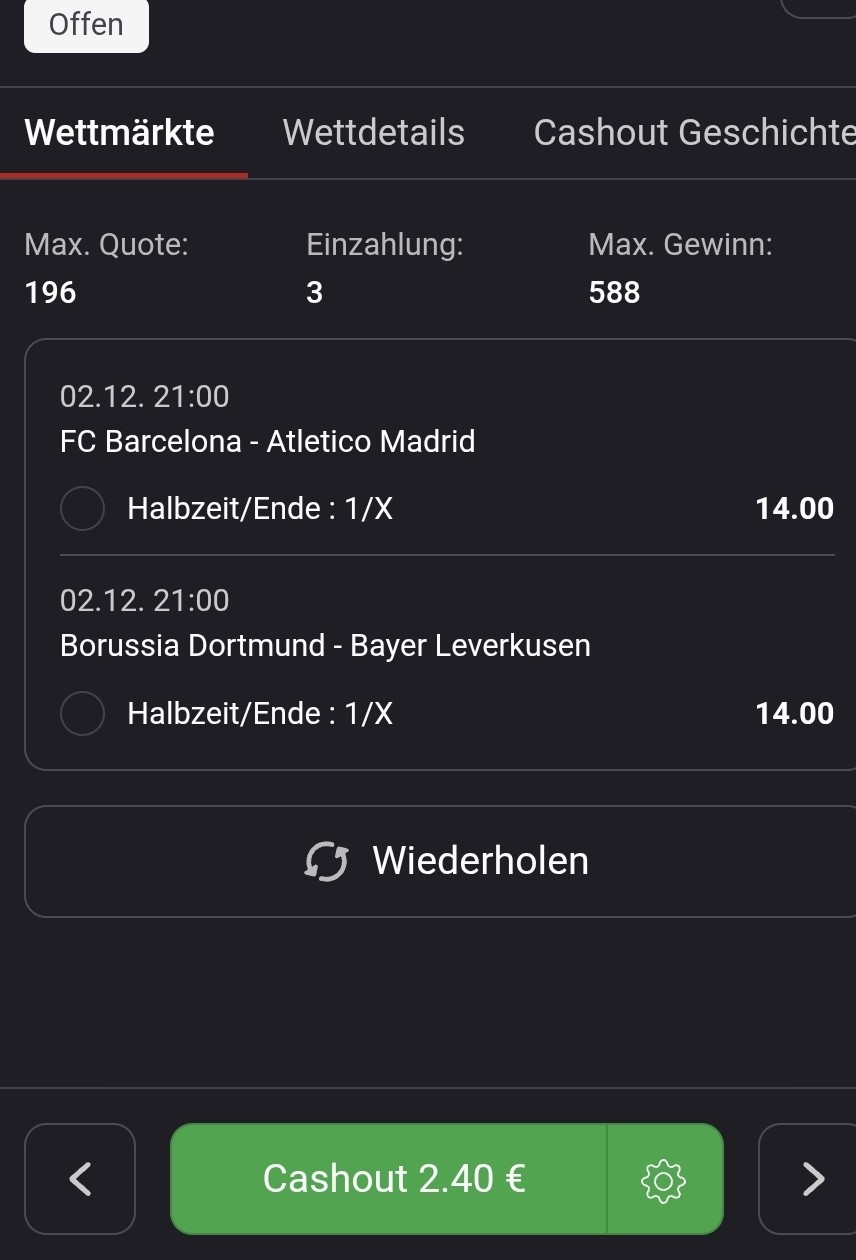Image resolution: width=856 pixels, height=1260 pixels.
Task: Switch to the Wettdetails tab
Action: [x=373, y=133]
